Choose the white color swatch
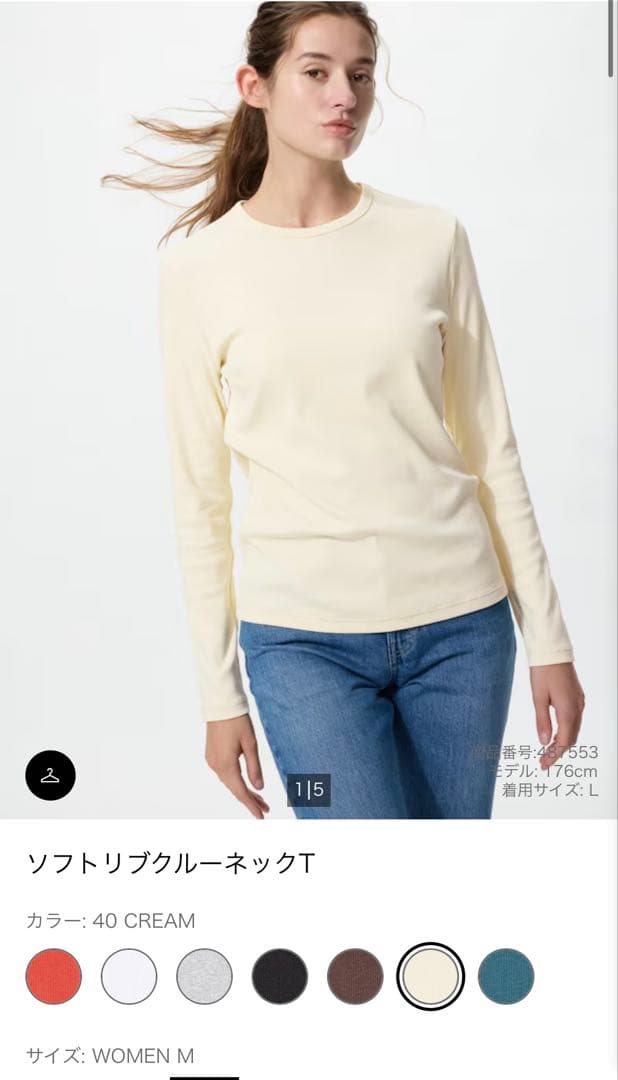The image size is (618, 1080). click(129, 976)
